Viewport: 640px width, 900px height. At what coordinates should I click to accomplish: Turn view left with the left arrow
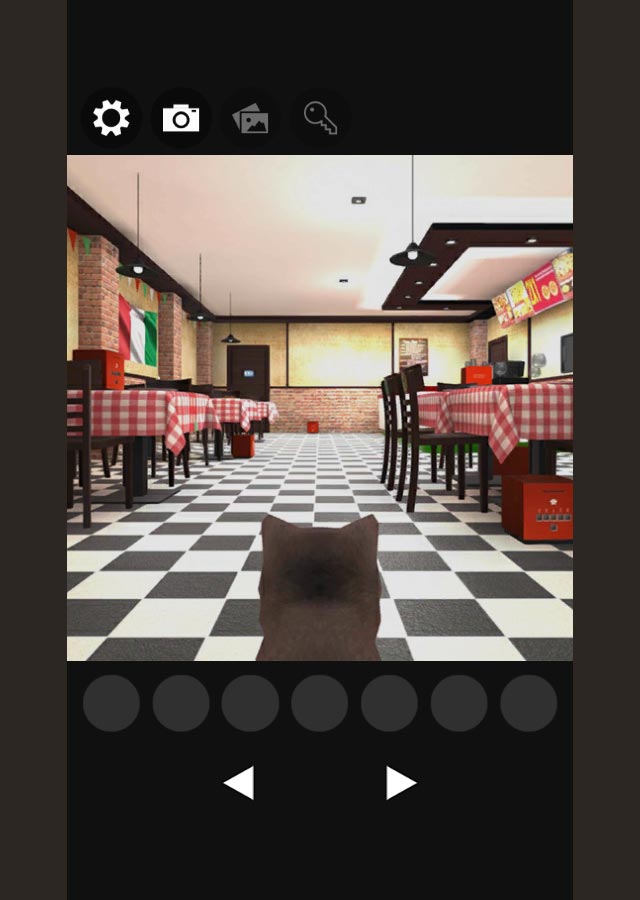click(x=239, y=782)
